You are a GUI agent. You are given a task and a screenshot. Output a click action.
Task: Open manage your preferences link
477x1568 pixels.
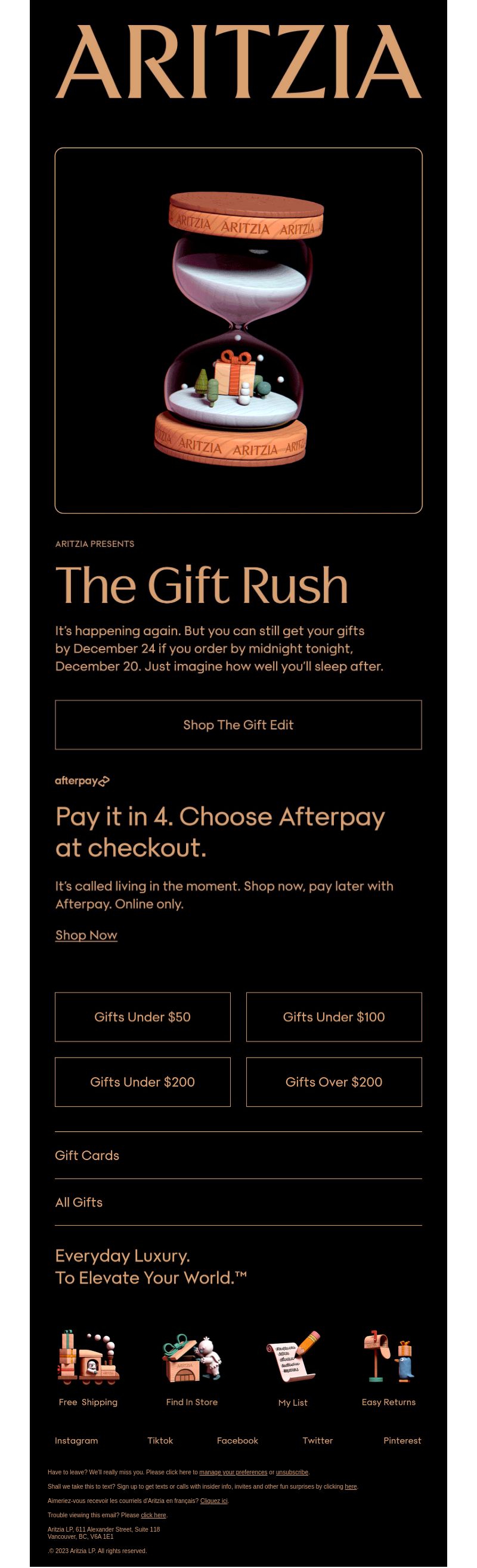(233, 1472)
